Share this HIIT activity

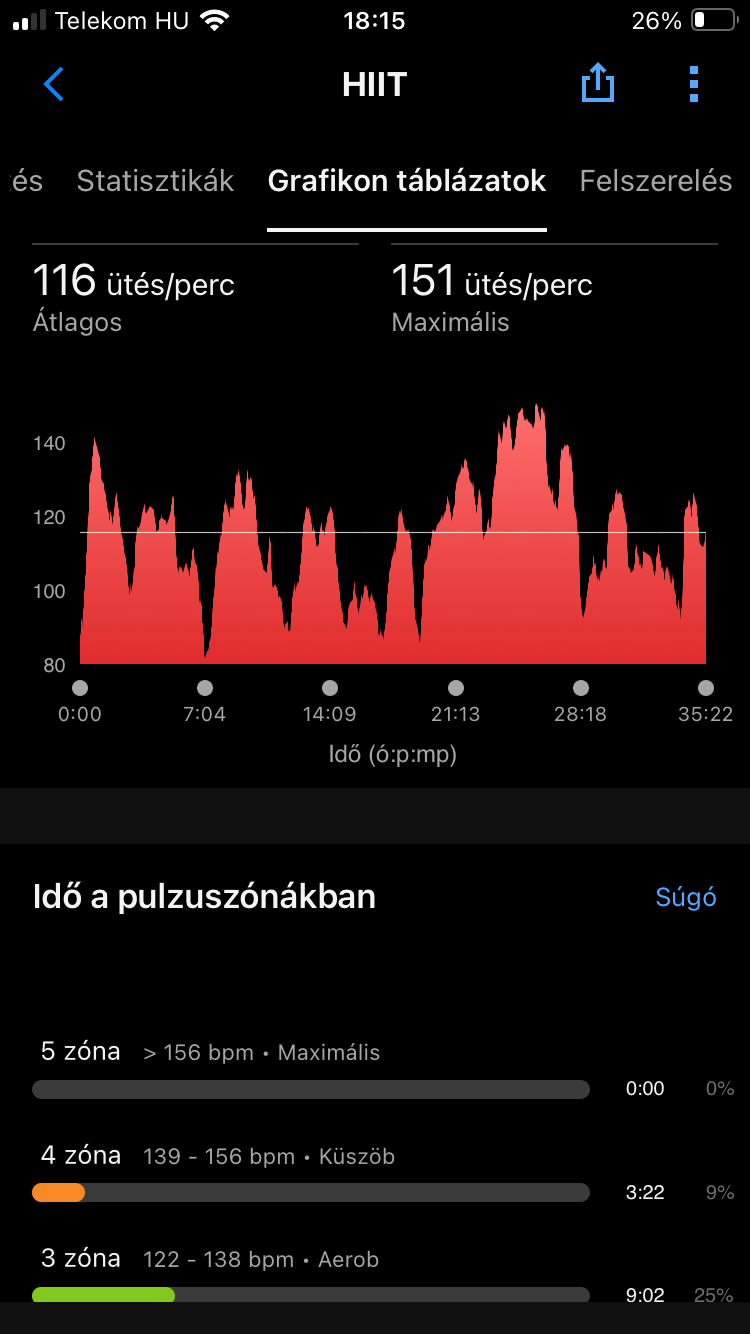[597, 84]
